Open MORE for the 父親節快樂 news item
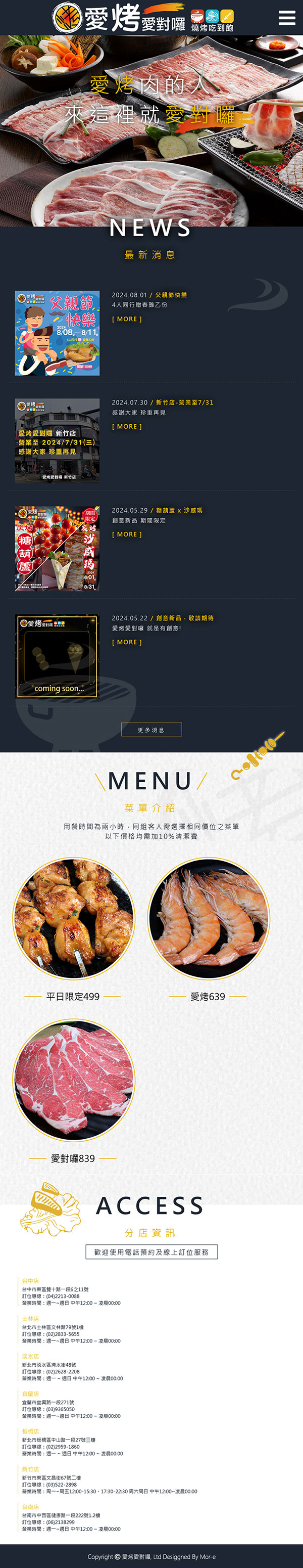The image size is (303, 1568). tap(127, 319)
